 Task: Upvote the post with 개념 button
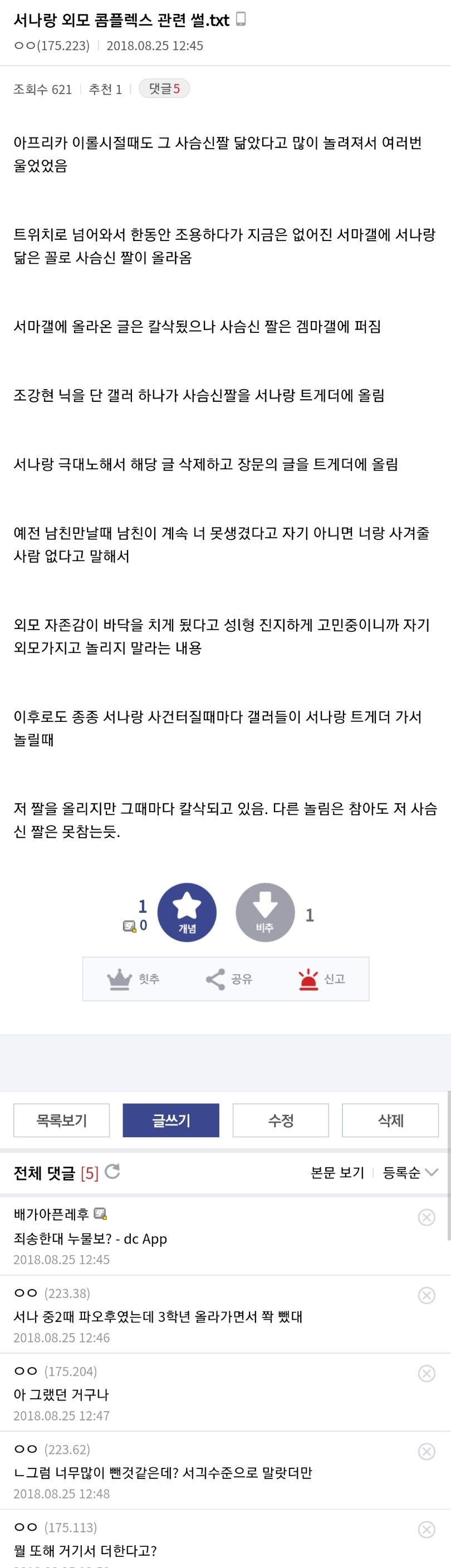187,912
